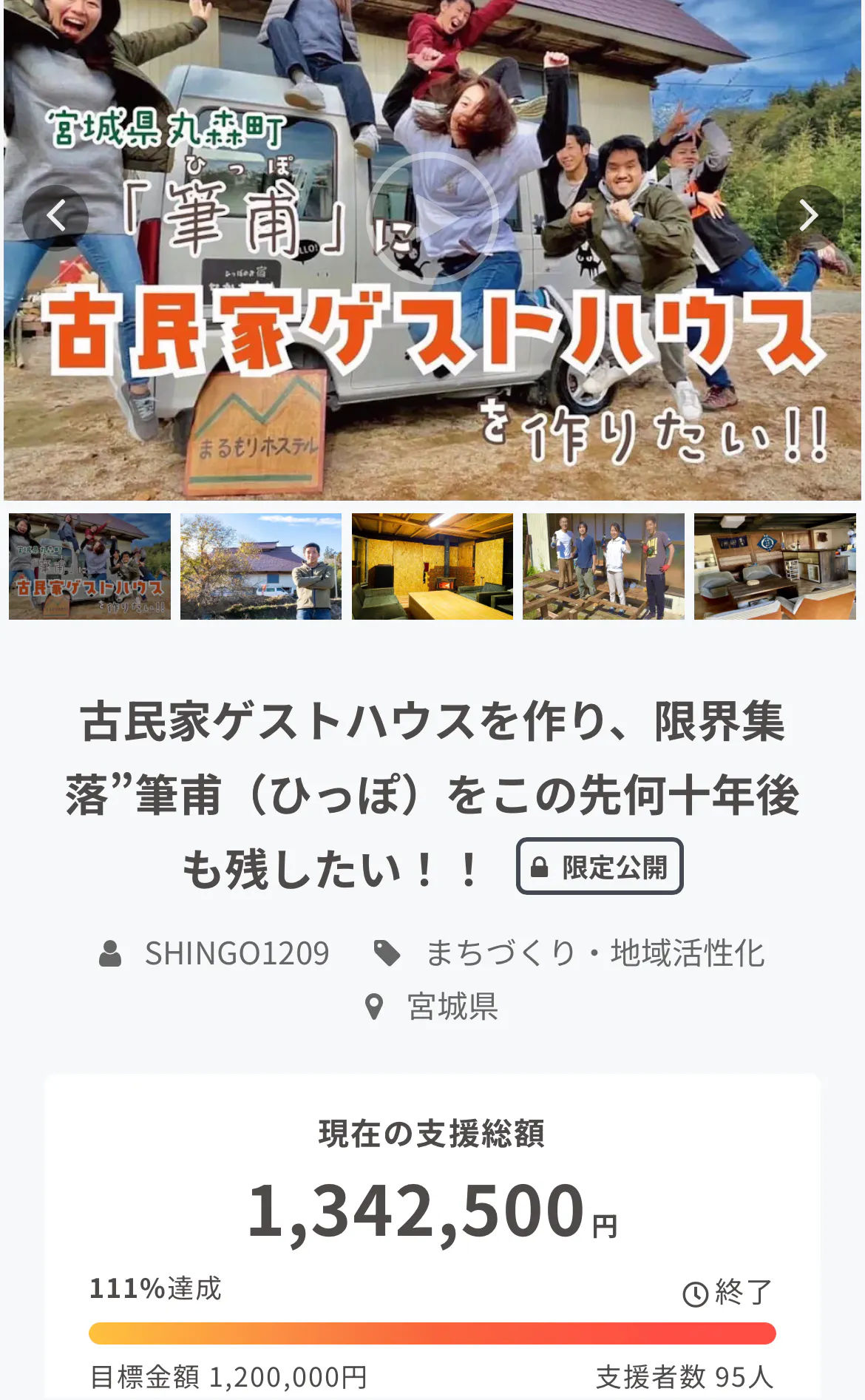View projects located in 宮城県
The width and height of the screenshot is (865, 1400).
pyautogui.click(x=452, y=1007)
